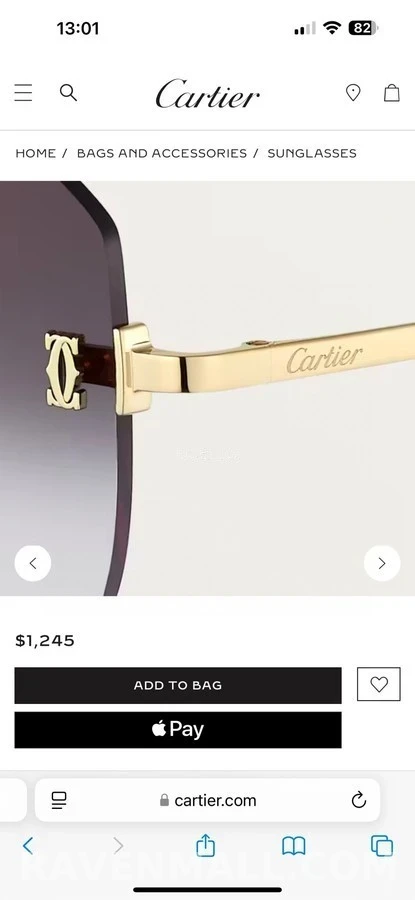The width and height of the screenshot is (415, 900).
Task: Share this page
Action: coord(205,845)
